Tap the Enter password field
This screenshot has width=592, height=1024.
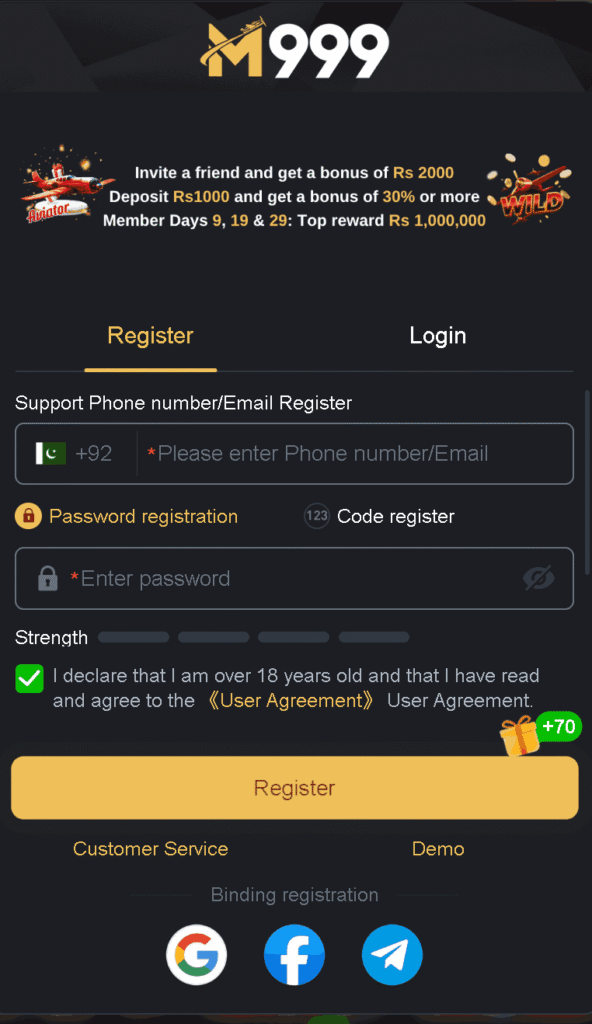coord(294,579)
